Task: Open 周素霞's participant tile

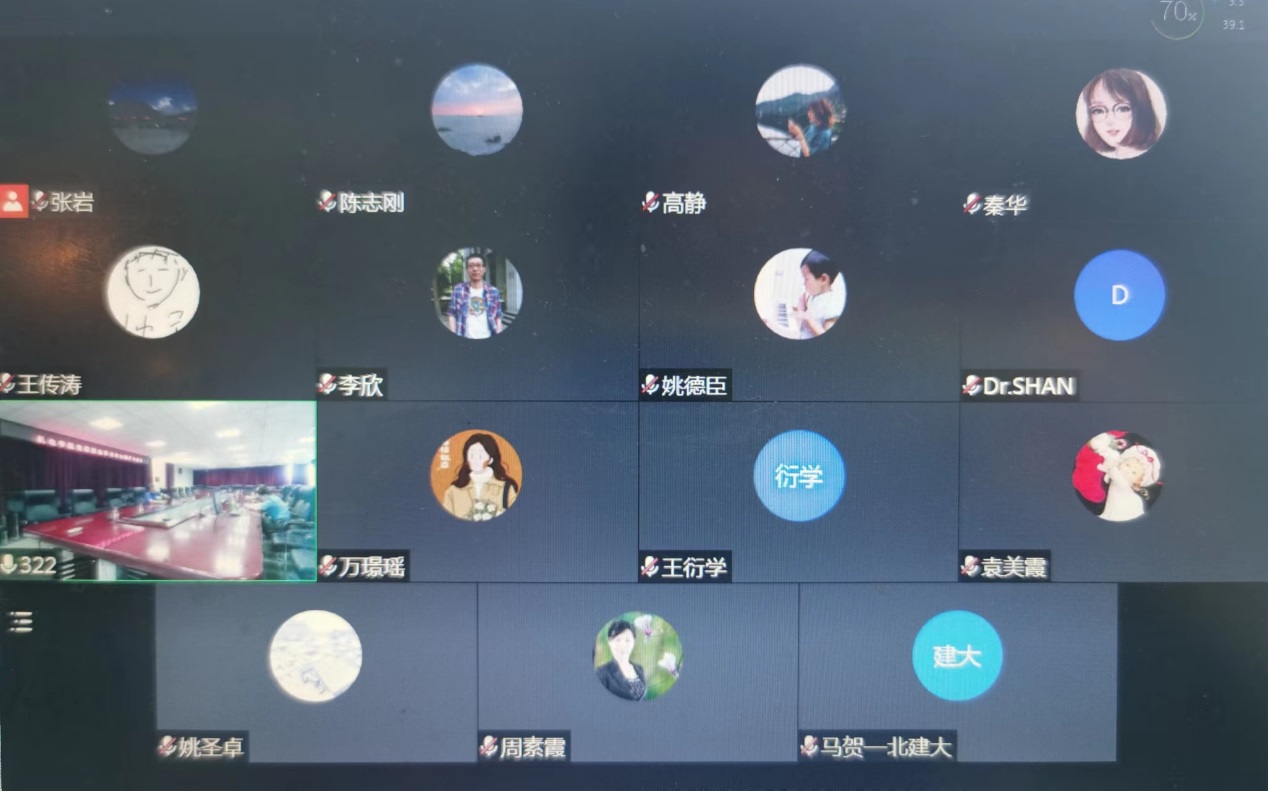Action: [x=638, y=657]
